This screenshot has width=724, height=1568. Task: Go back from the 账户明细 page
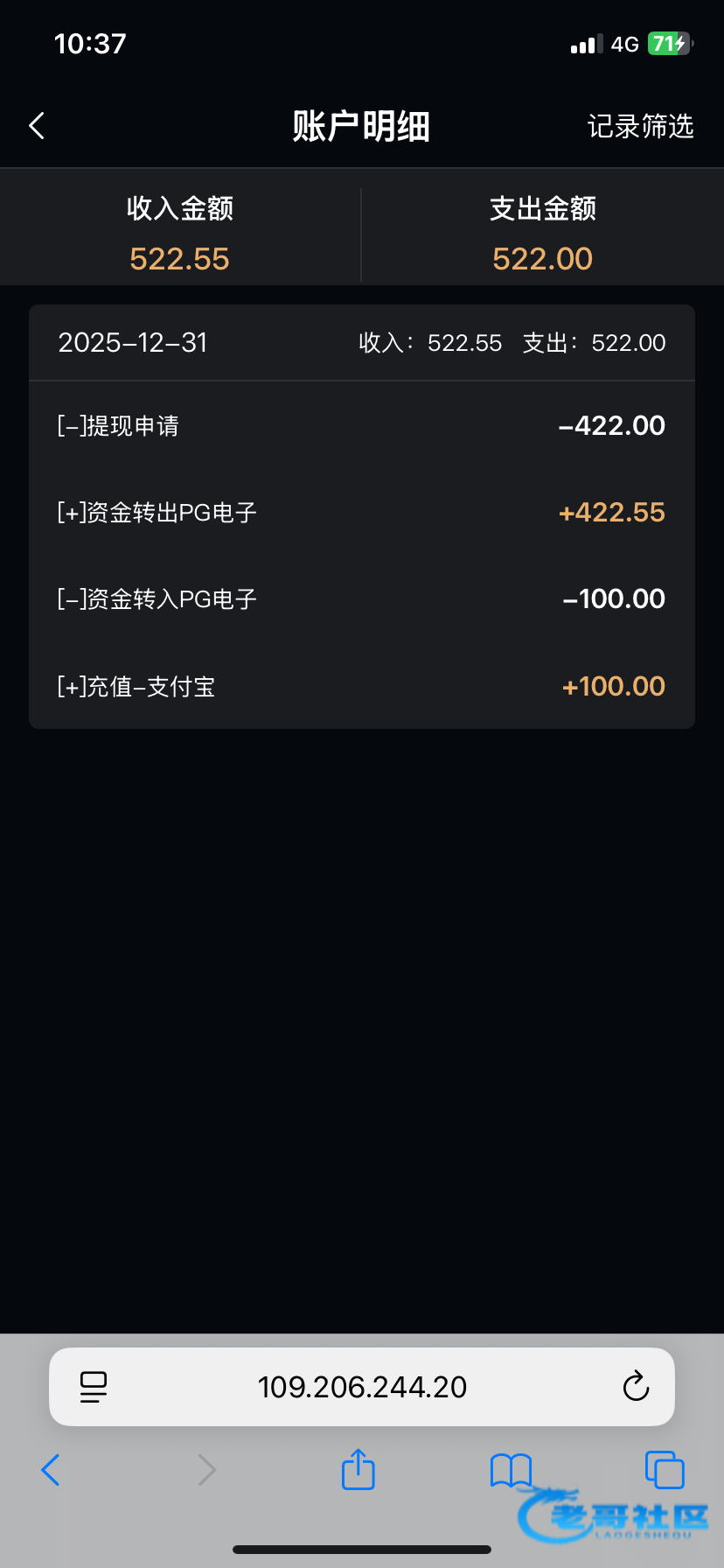37,126
